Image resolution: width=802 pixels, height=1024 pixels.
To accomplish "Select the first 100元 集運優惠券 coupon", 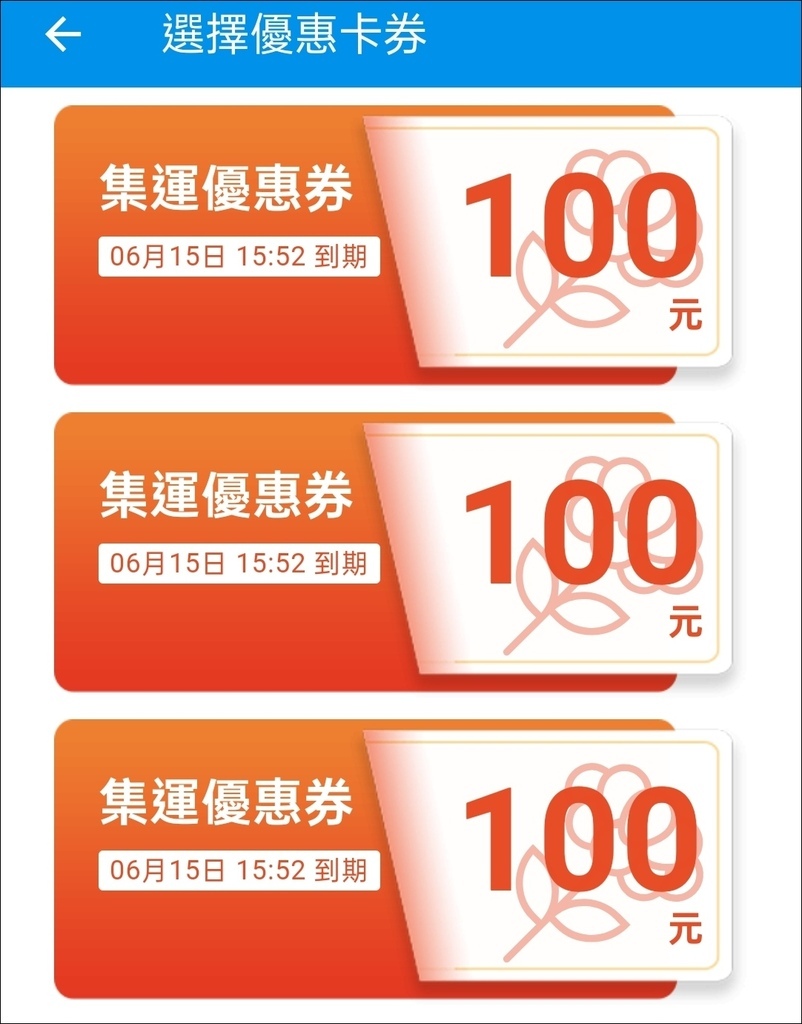I will pos(393,244).
